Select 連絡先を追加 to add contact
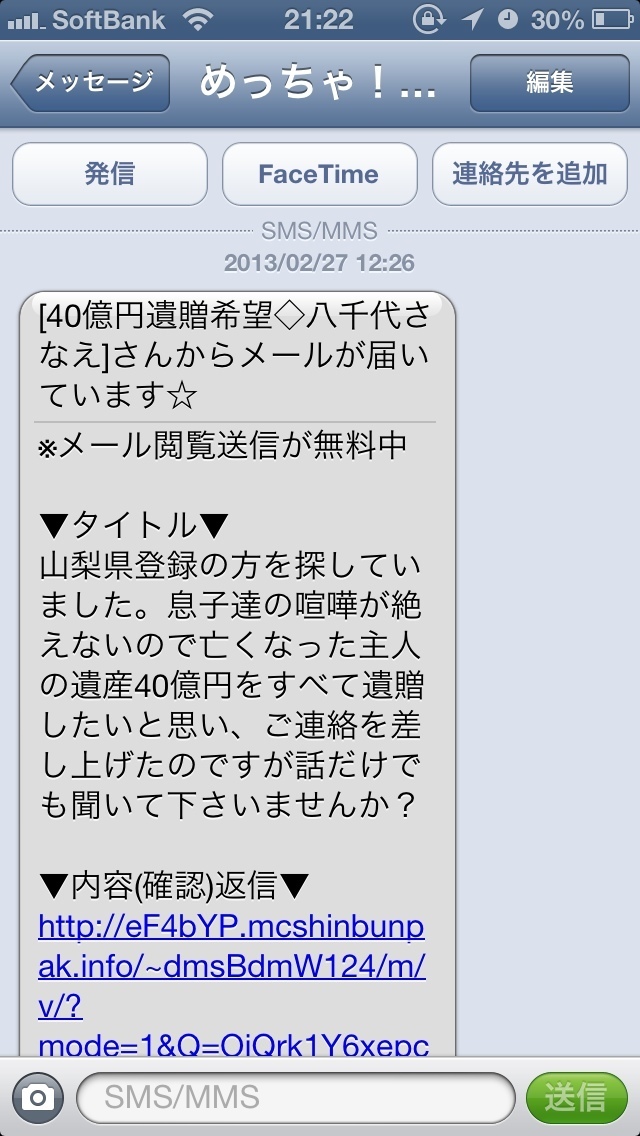The width and height of the screenshot is (640, 1136). (530, 174)
